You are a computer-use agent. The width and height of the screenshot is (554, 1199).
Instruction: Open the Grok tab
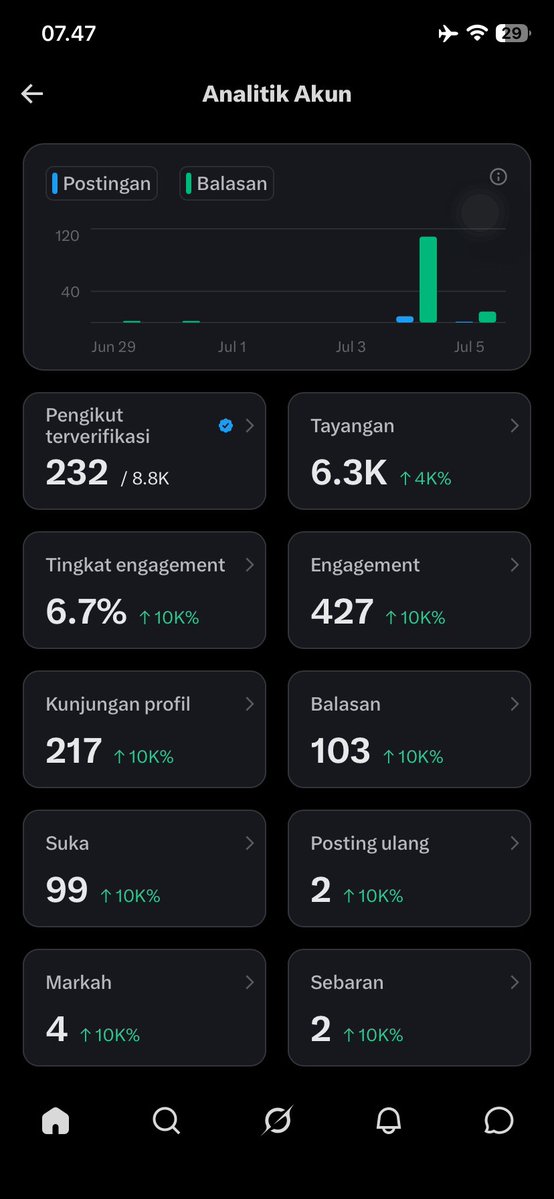[277, 1121]
